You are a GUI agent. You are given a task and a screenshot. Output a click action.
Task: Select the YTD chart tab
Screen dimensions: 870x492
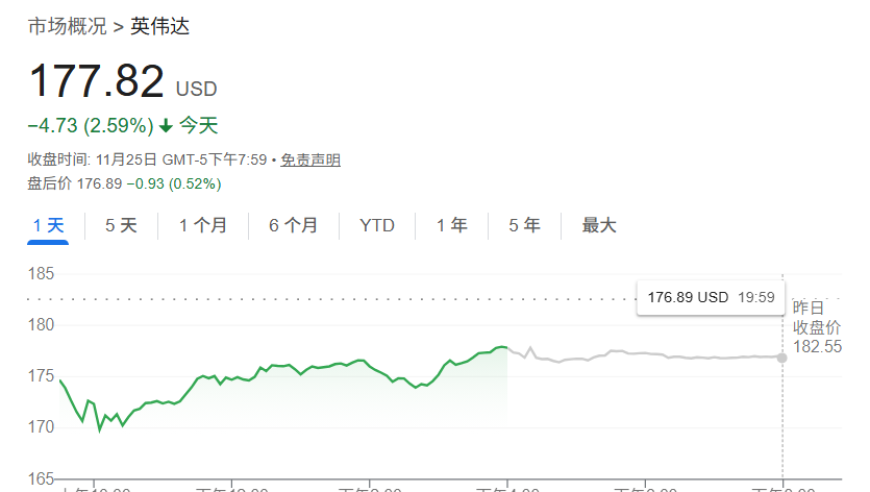tap(377, 226)
